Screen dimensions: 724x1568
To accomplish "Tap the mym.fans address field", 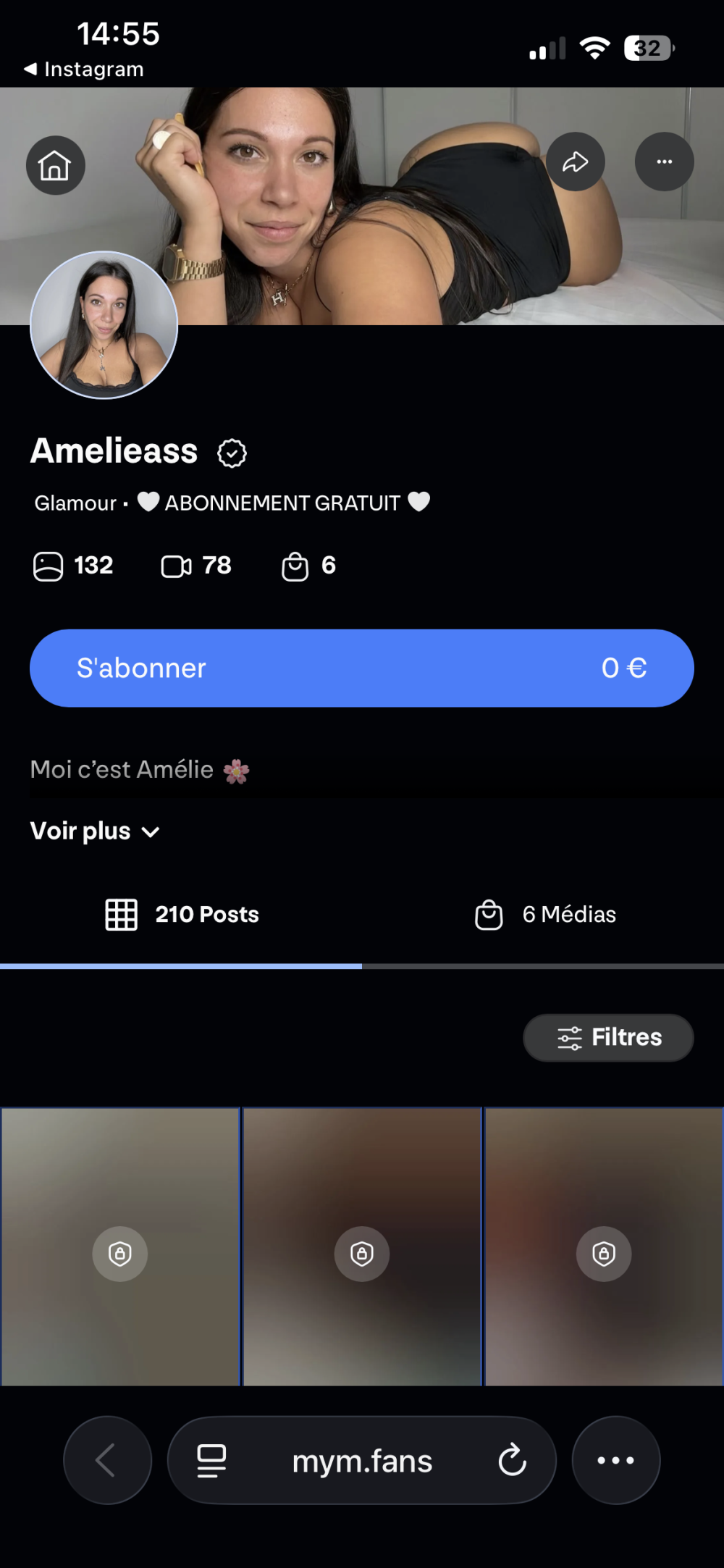I will coord(362,1462).
